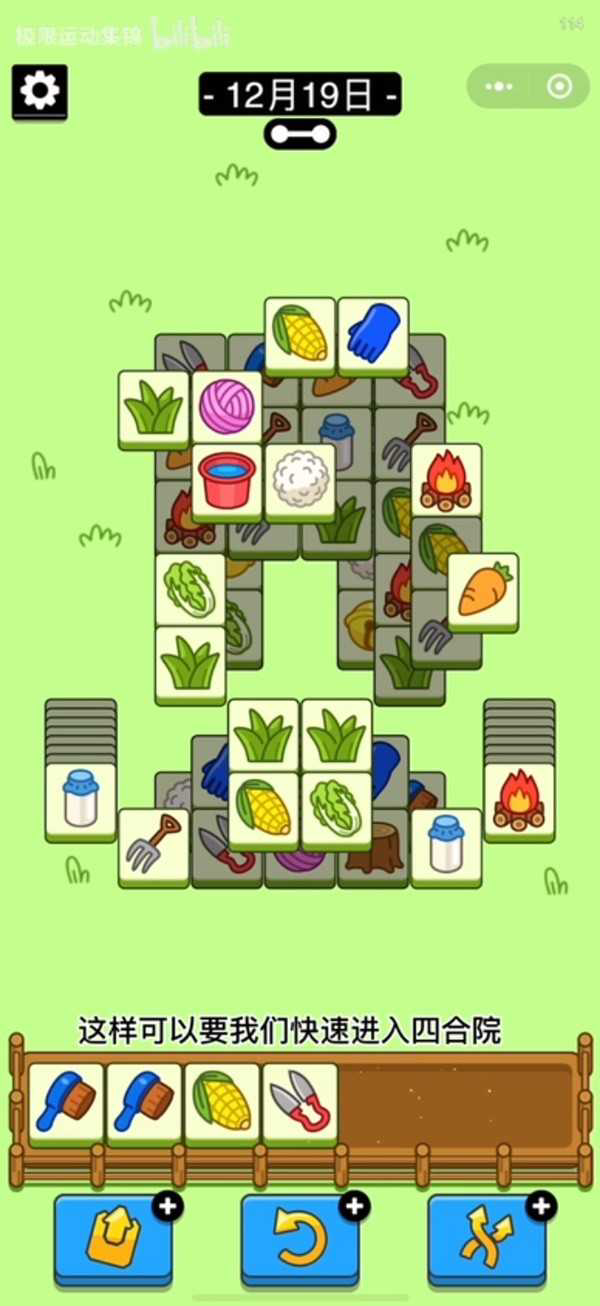Screen dimensions: 600x1306
Task: Pick the orange carrot tile
Action: (483, 590)
